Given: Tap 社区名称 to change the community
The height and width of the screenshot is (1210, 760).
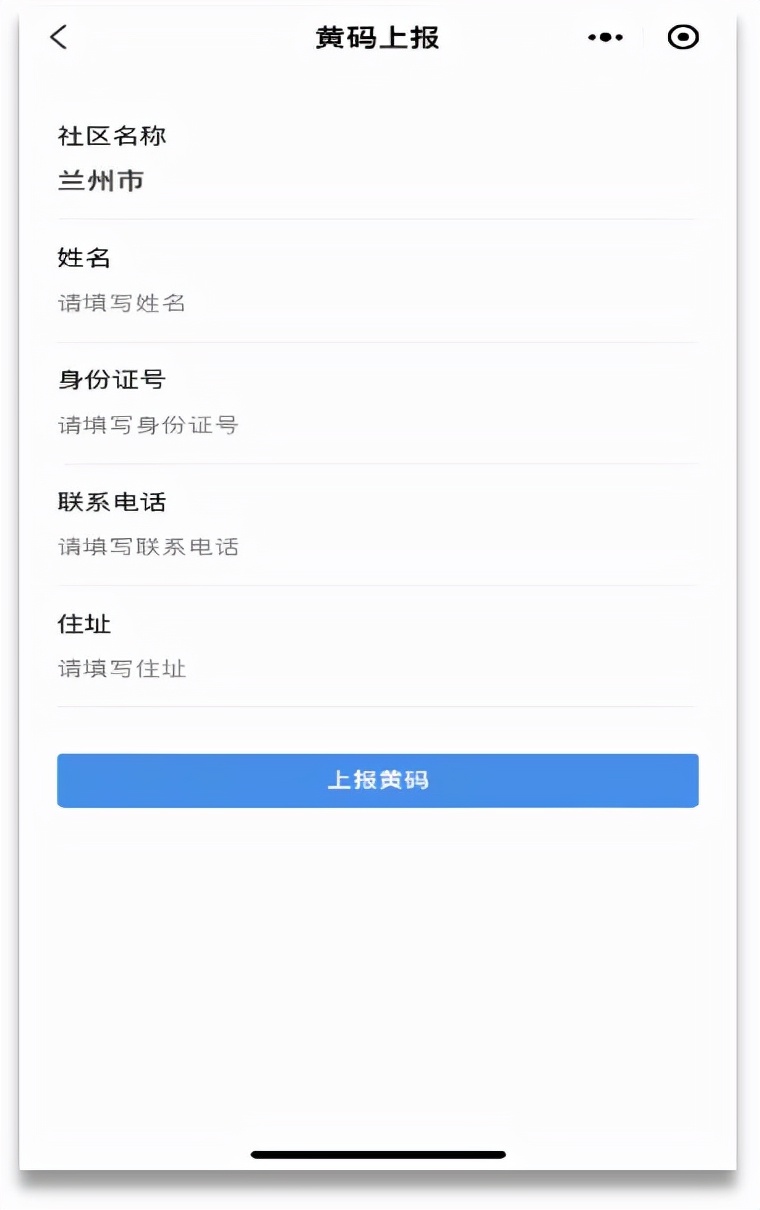Looking at the screenshot, I should point(113,137).
